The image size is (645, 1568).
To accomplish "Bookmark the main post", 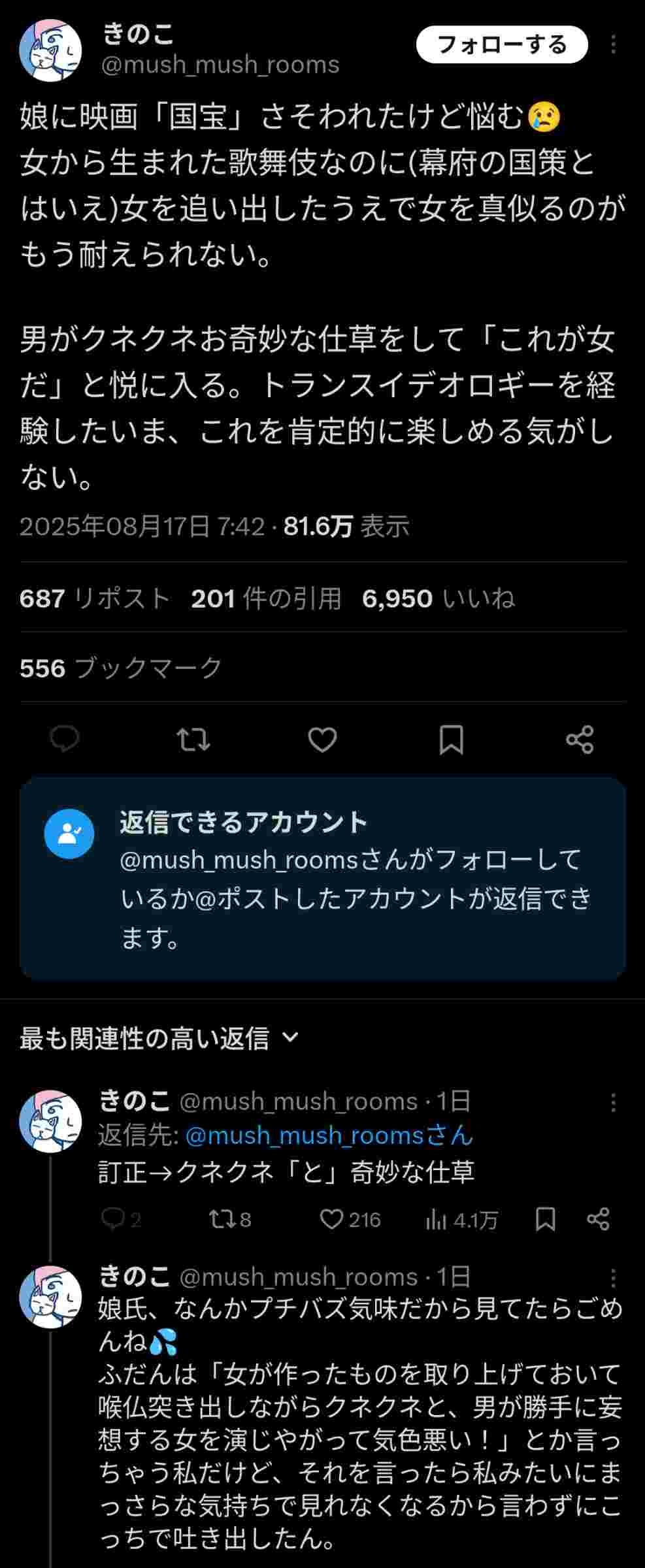I will click(x=451, y=739).
